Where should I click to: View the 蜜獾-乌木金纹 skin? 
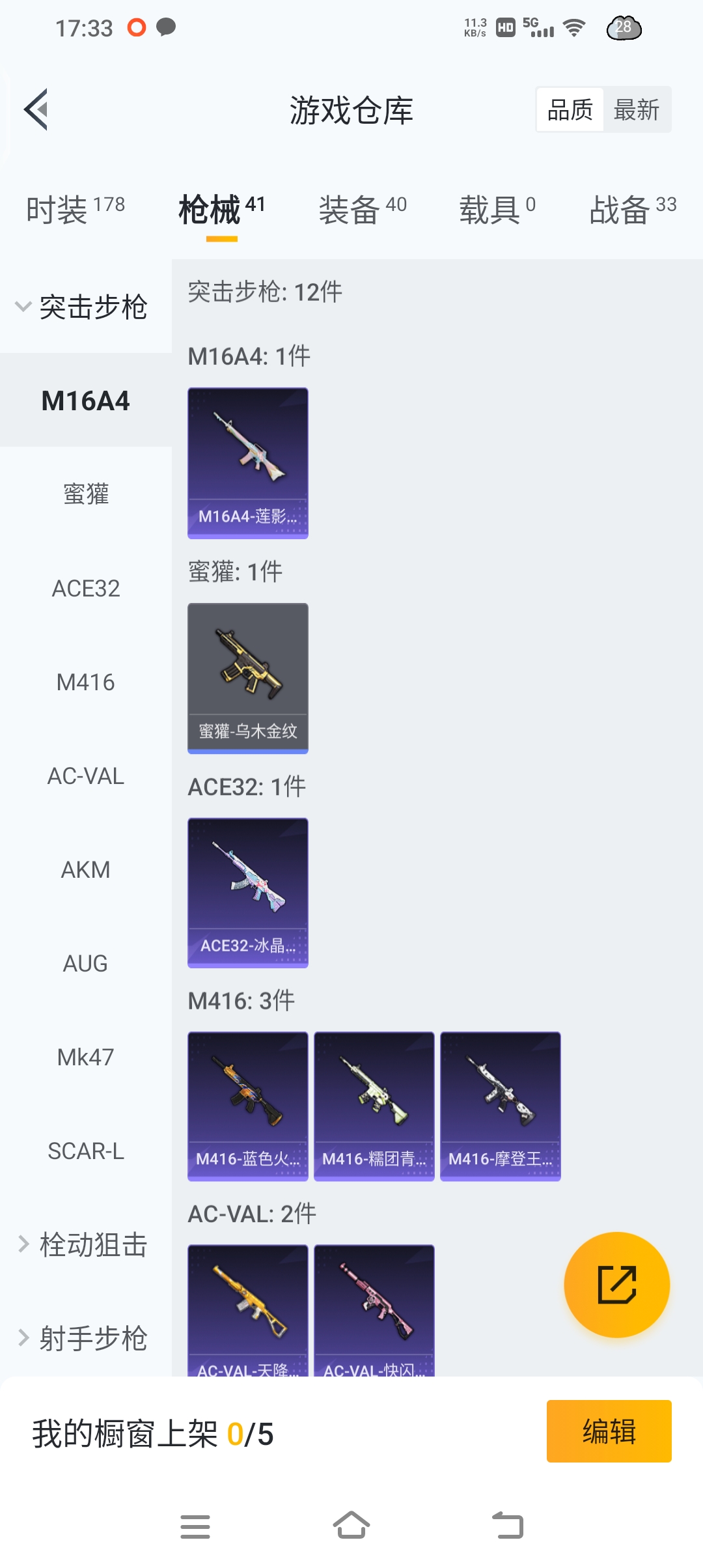(248, 678)
